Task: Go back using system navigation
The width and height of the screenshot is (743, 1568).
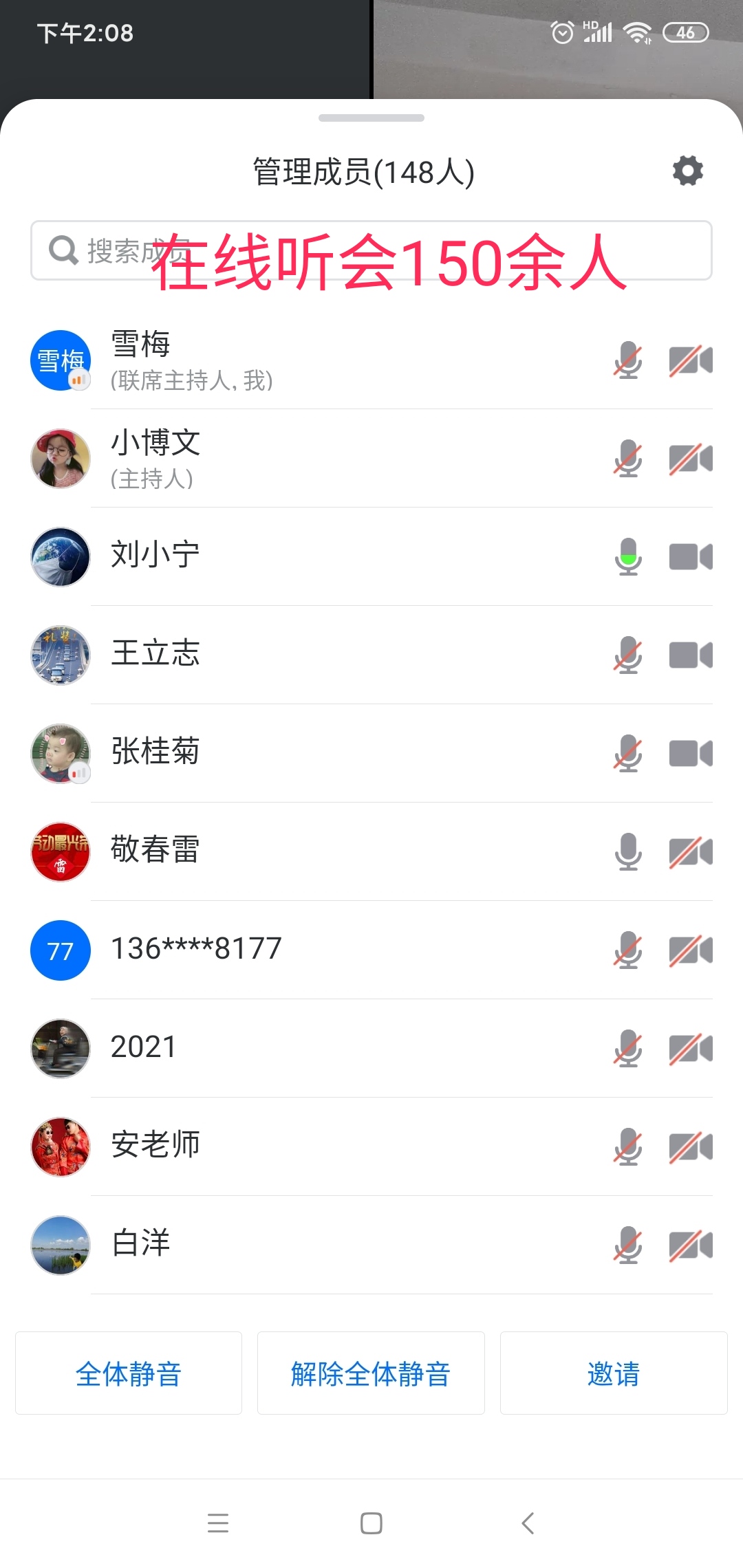Action: [x=528, y=1523]
